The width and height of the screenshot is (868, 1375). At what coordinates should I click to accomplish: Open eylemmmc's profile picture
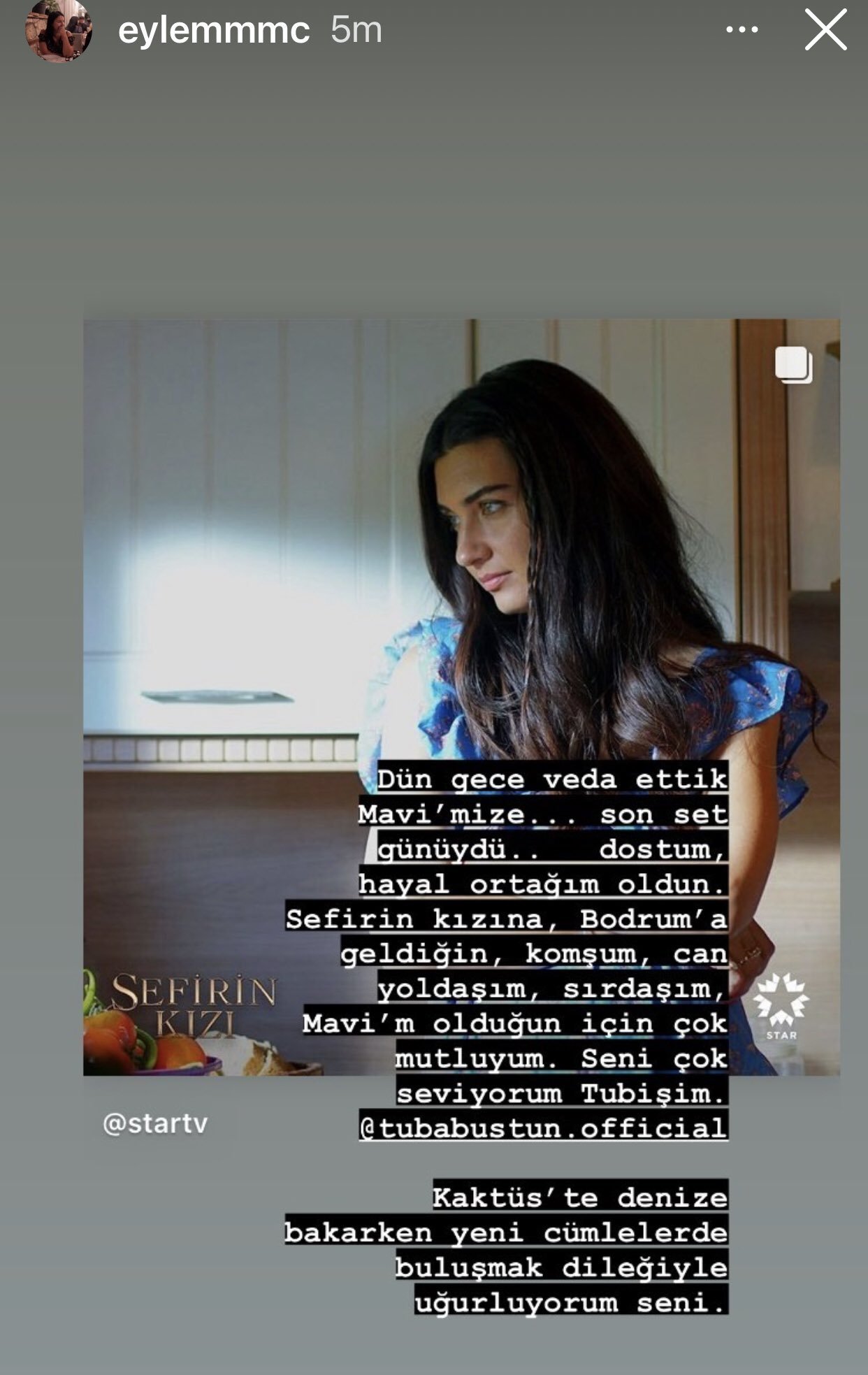[59, 30]
